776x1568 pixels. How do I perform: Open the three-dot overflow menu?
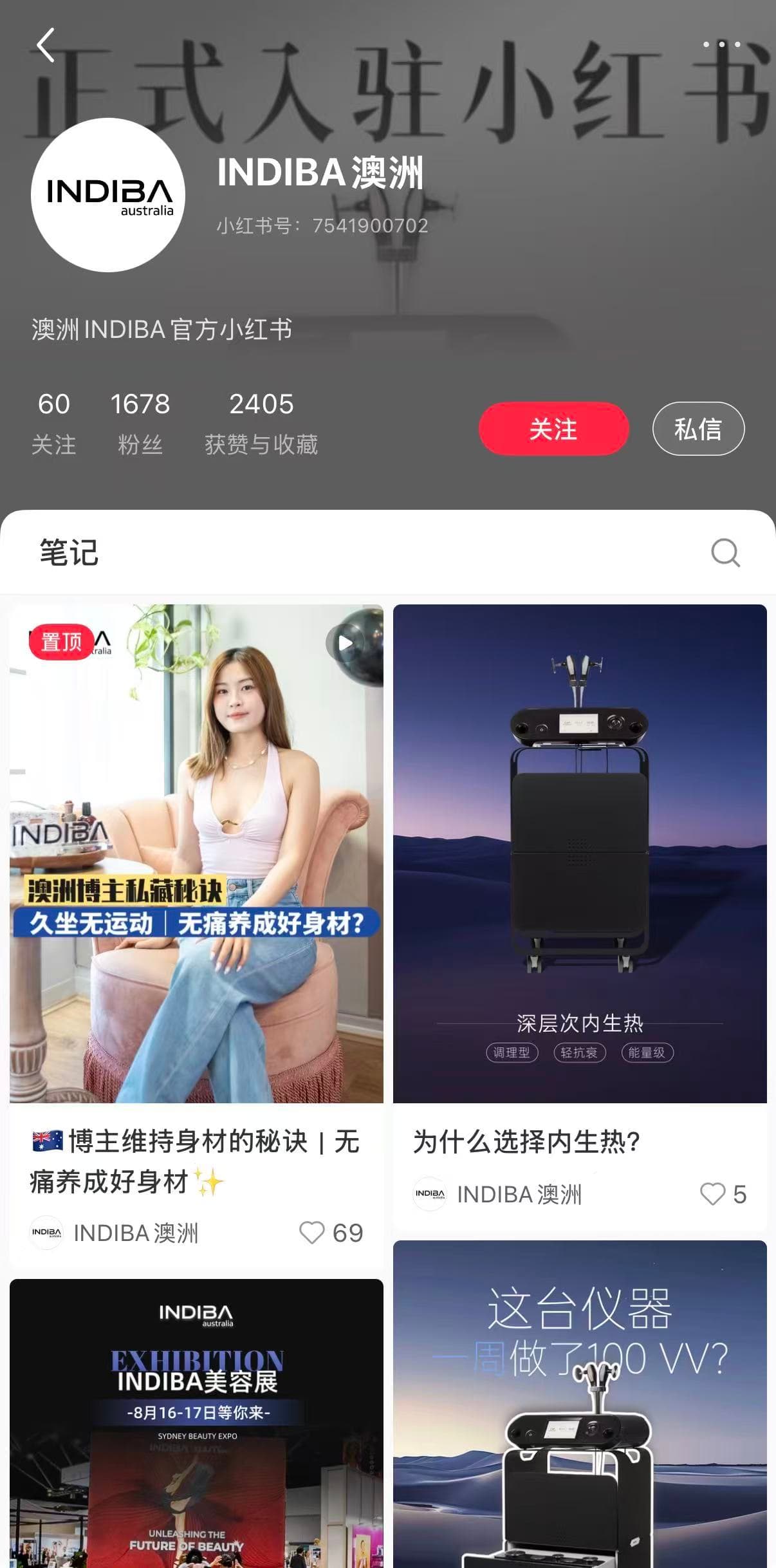pyautogui.click(x=721, y=44)
